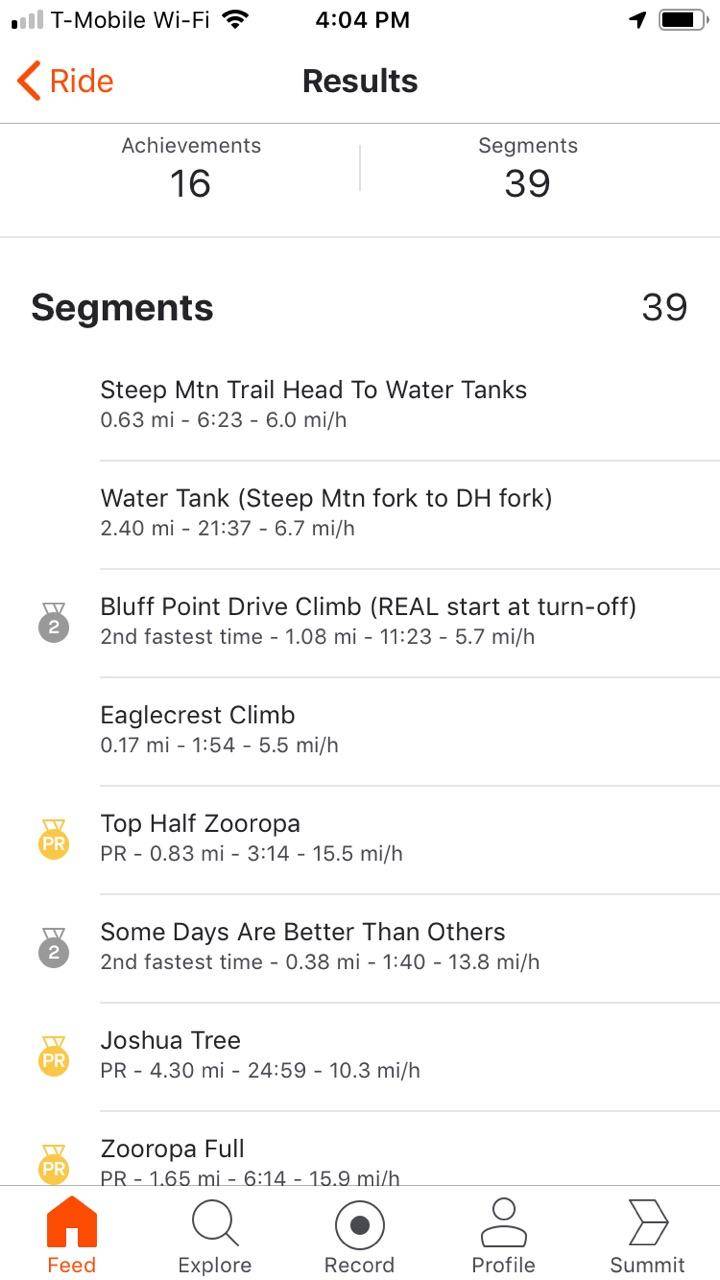720x1280 pixels.
Task: Switch to the Feed tab
Action: 72,1236
